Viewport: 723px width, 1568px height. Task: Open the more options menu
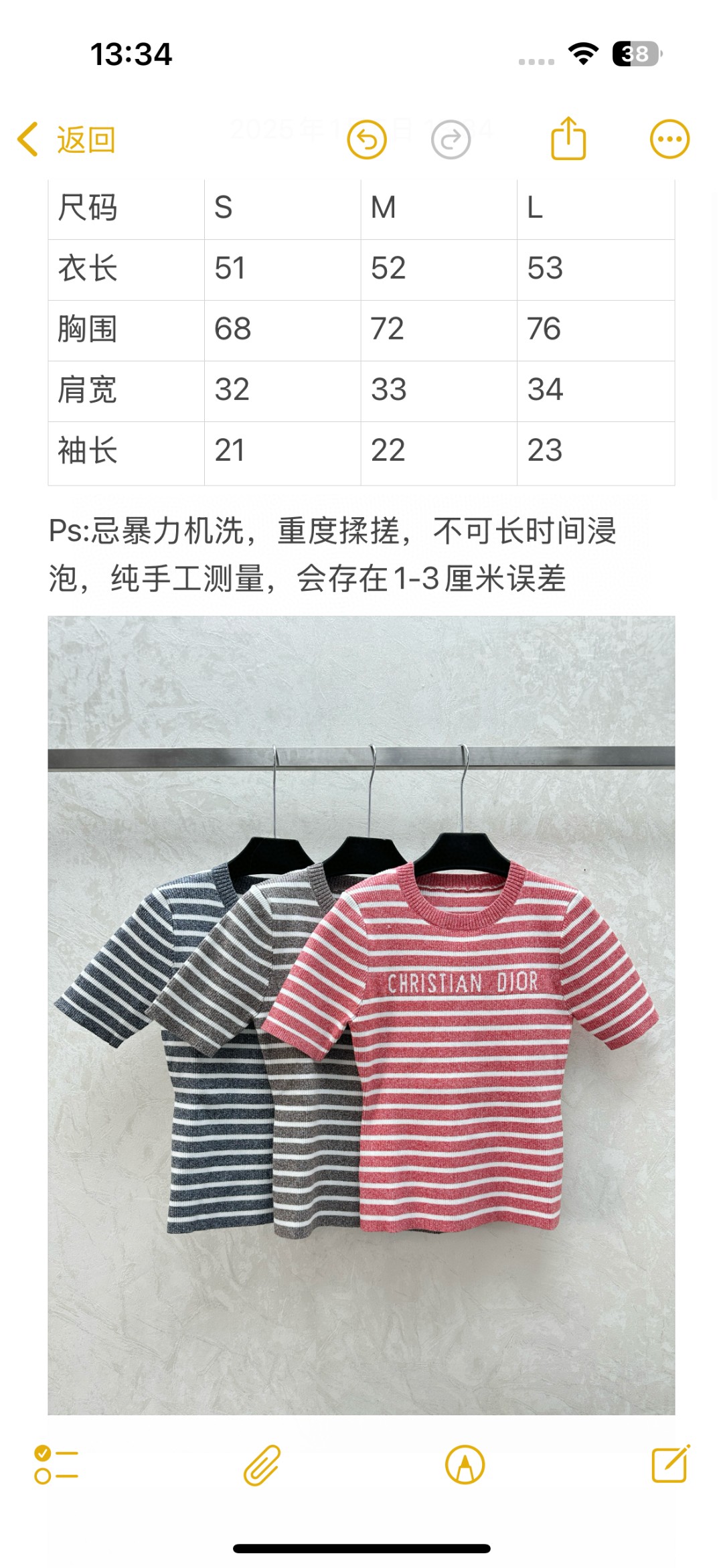669,139
